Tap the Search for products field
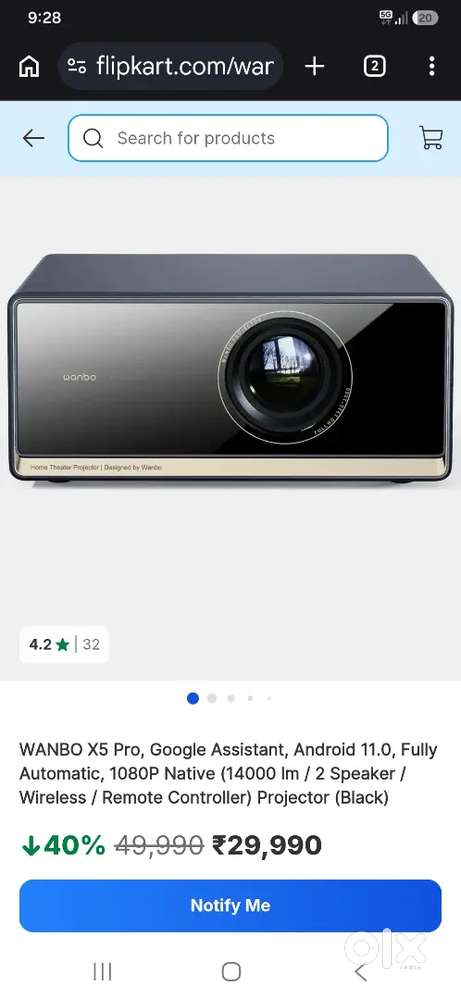The width and height of the screenshot is (461, 1000). click(228, 138)
